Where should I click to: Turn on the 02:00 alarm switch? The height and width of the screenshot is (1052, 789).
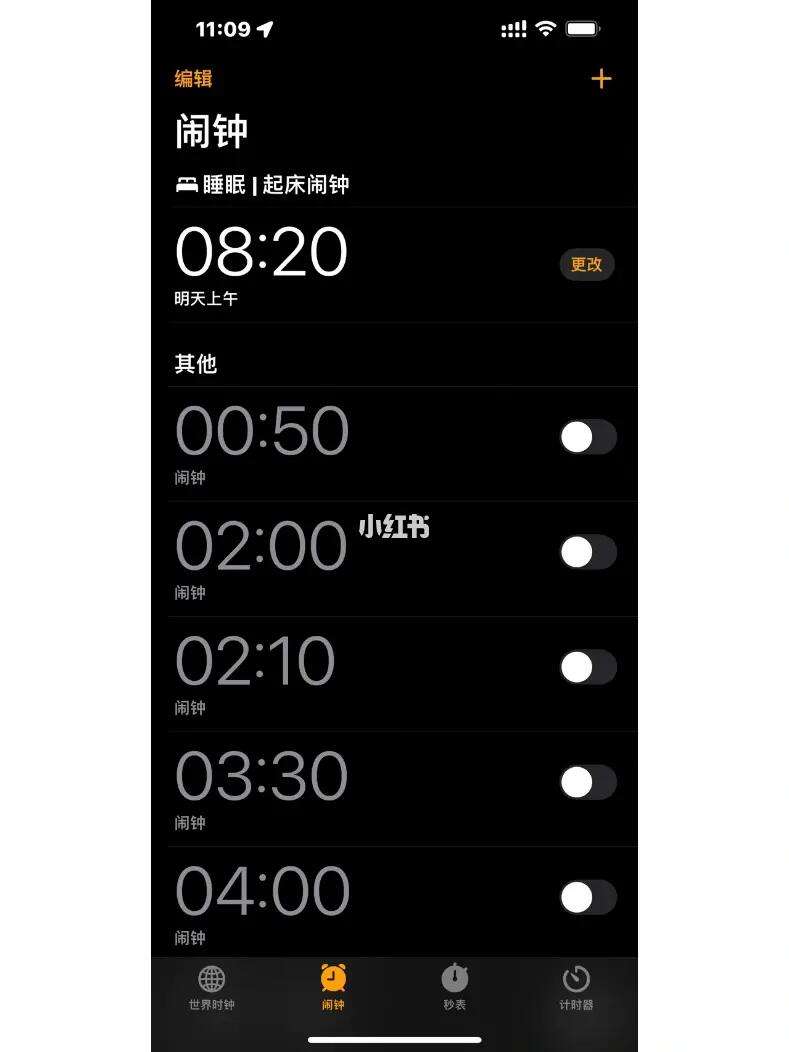[x=587, y=552]
